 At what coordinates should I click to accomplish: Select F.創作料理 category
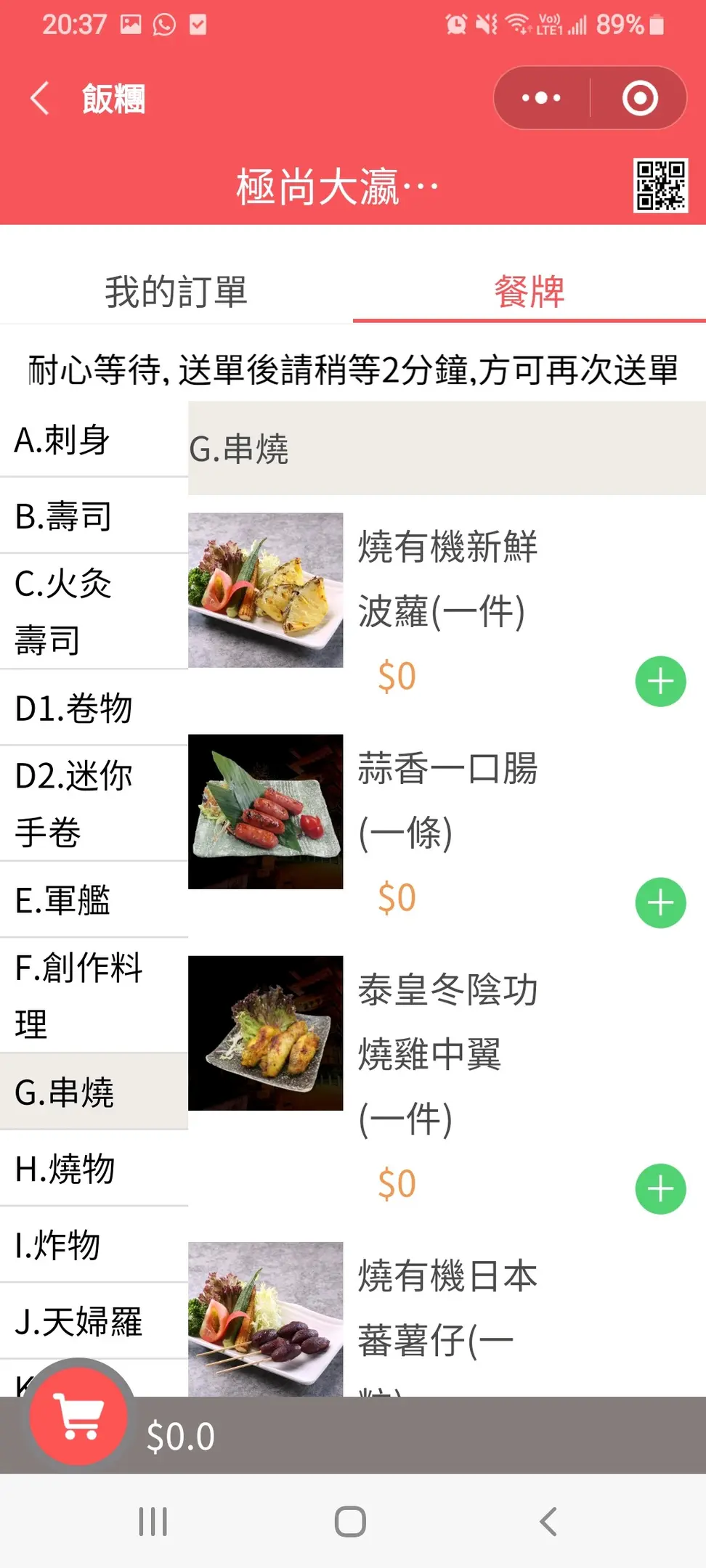click(x=94, y=995)
